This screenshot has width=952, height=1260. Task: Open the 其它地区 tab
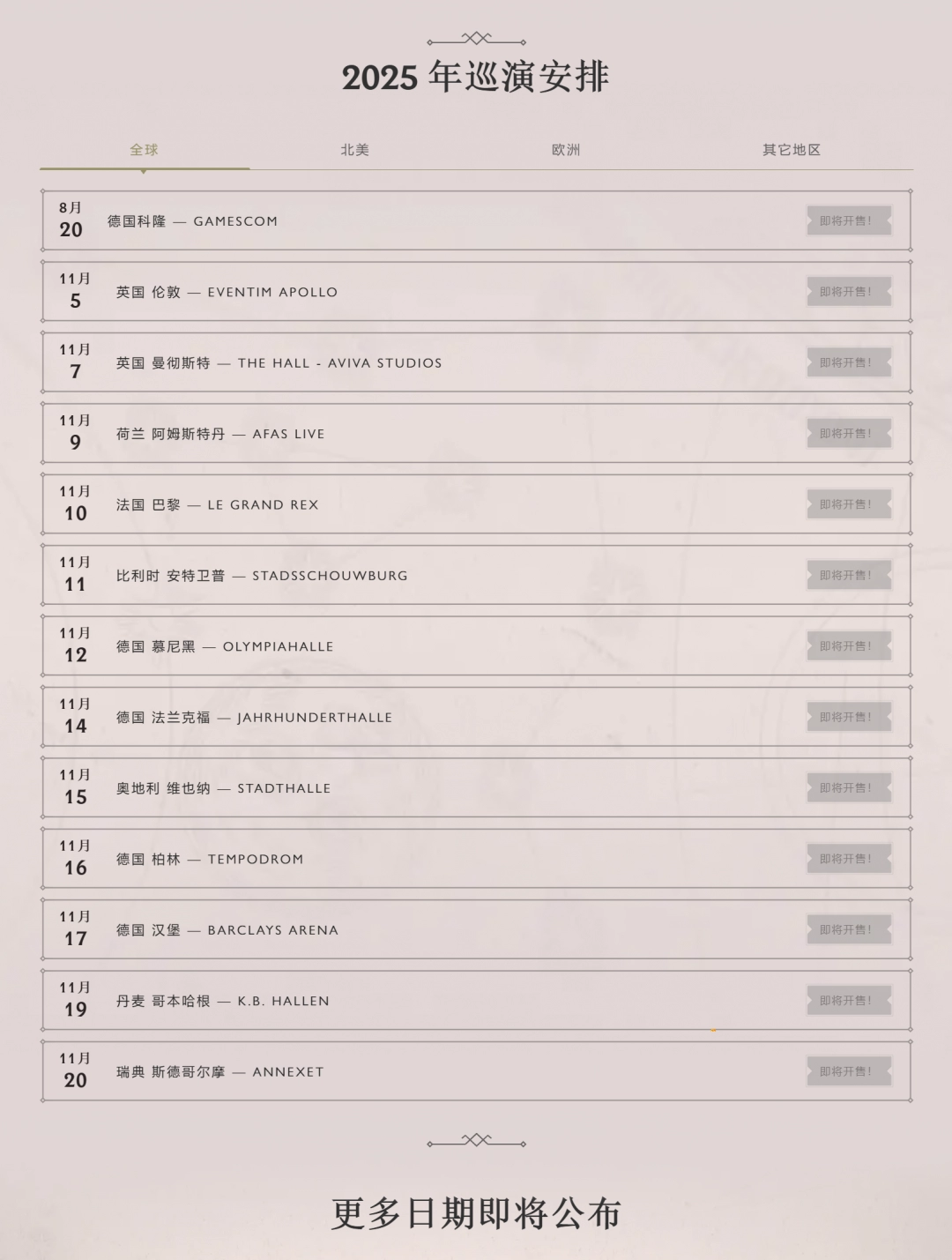tap(791, 150)
